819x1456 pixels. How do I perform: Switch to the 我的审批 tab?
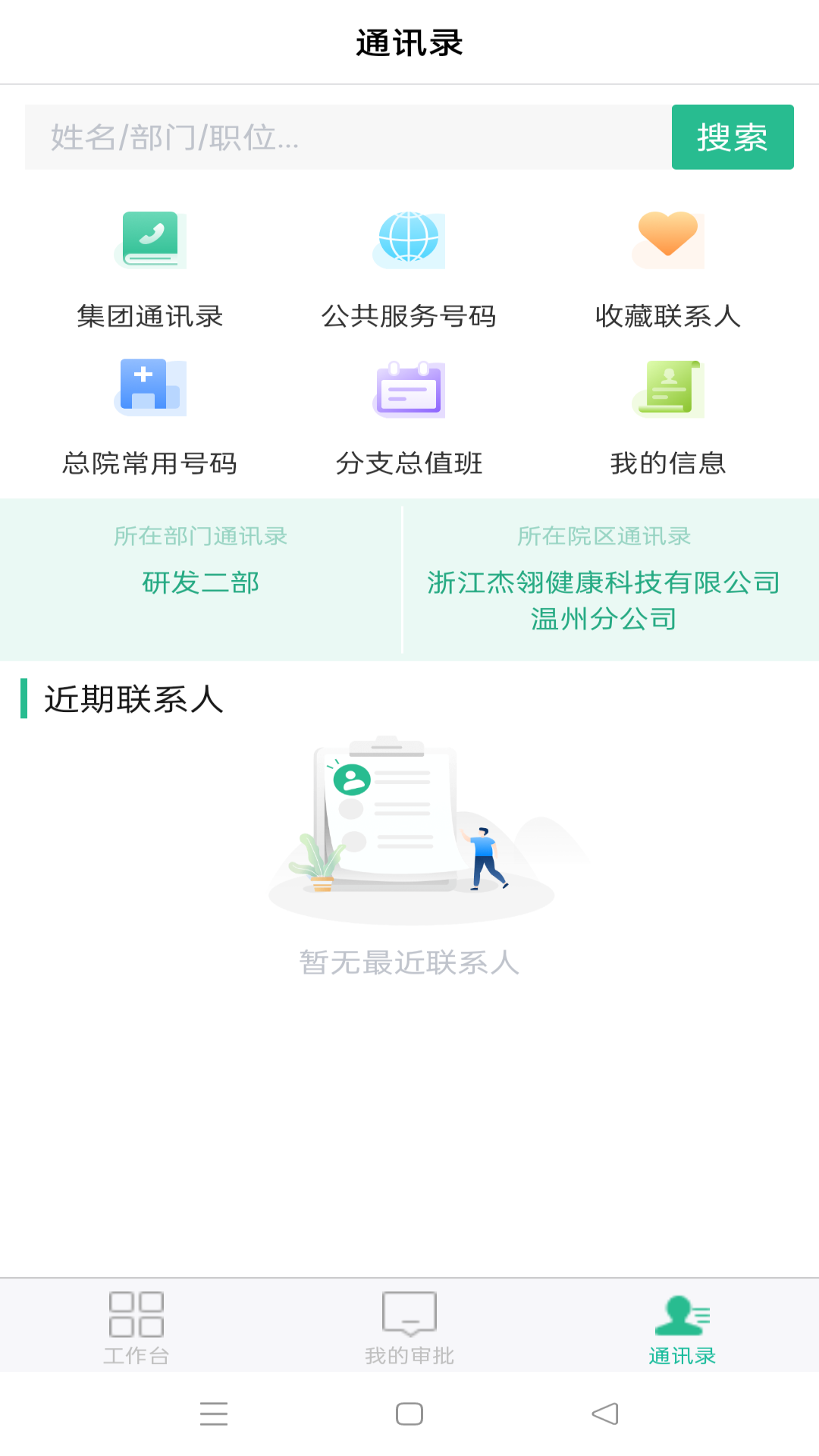(409, 1335)
